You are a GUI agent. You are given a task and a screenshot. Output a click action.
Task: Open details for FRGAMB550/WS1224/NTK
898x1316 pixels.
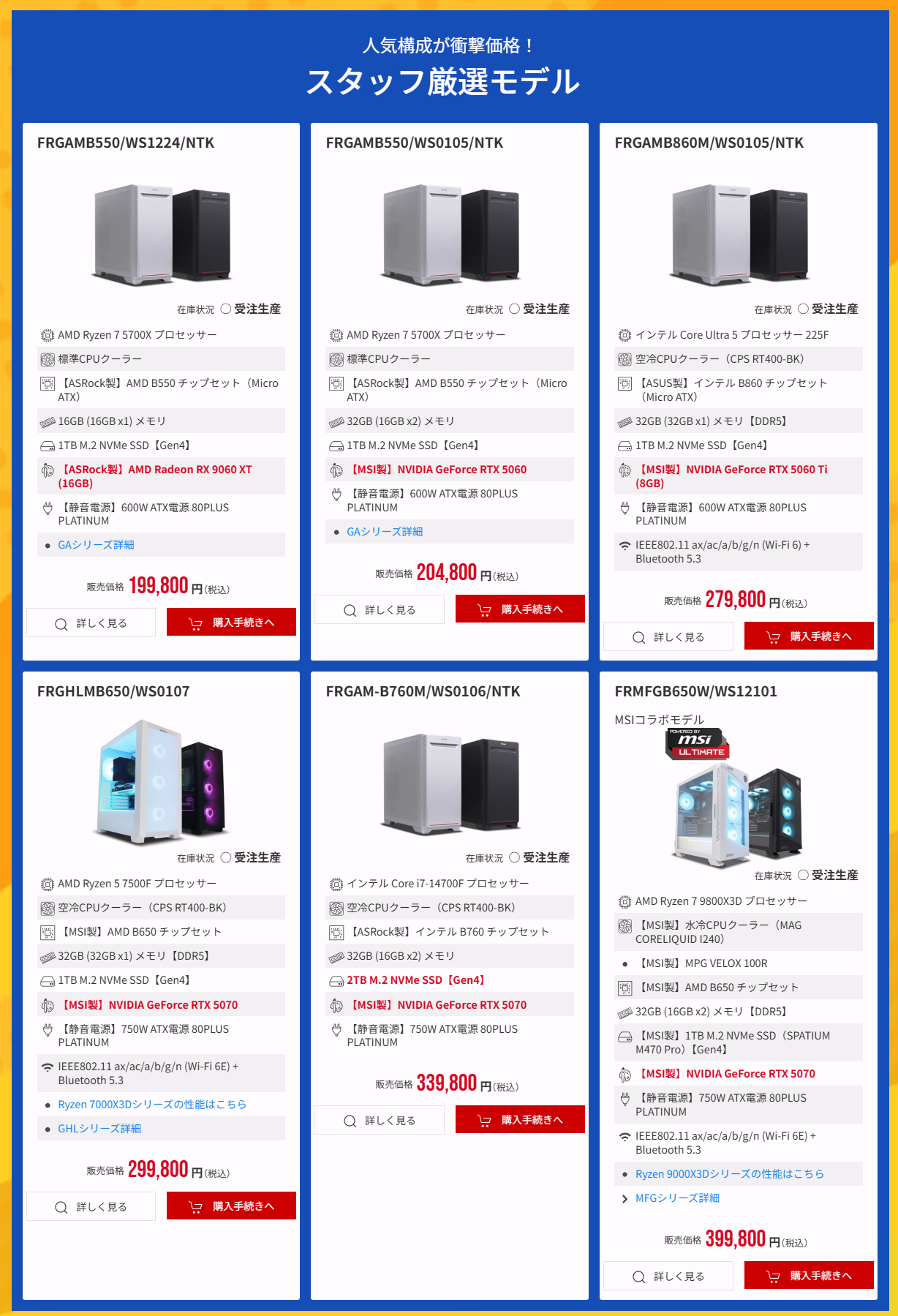click(91, 623)
